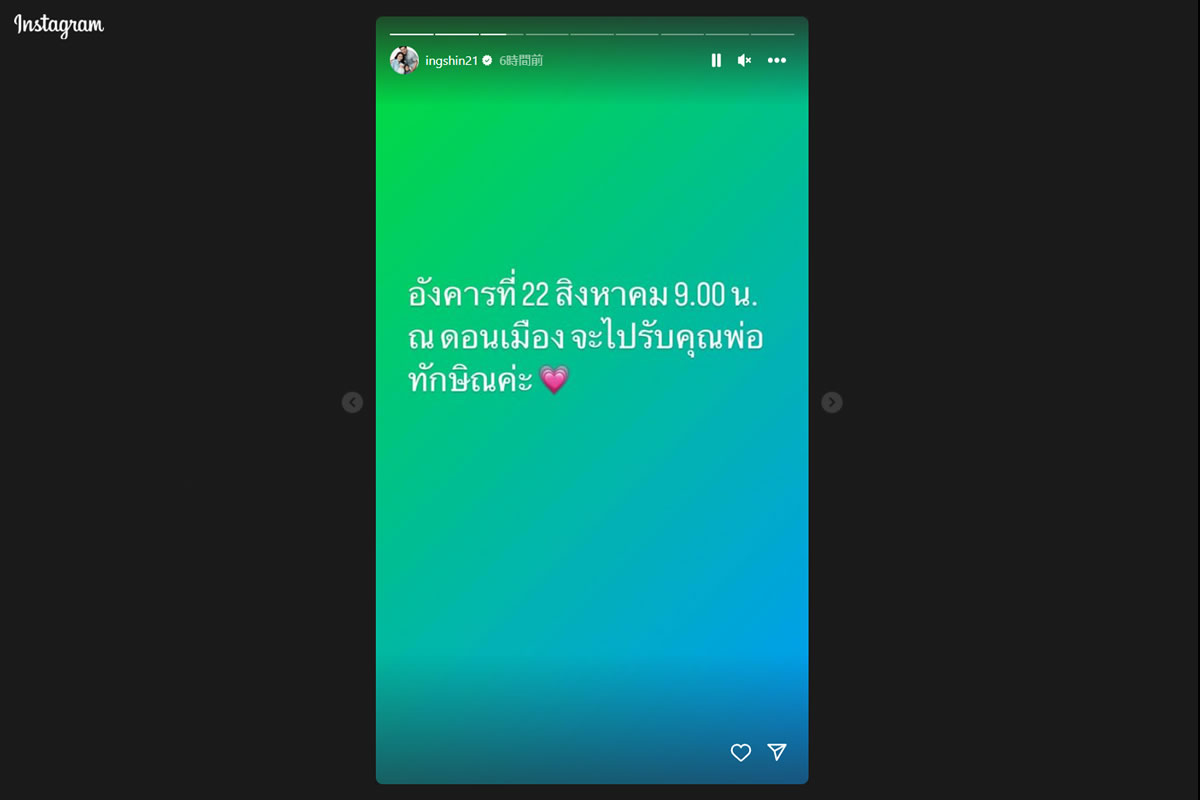
Task: Unmute the story audio
Action: (x=744, y=61)
